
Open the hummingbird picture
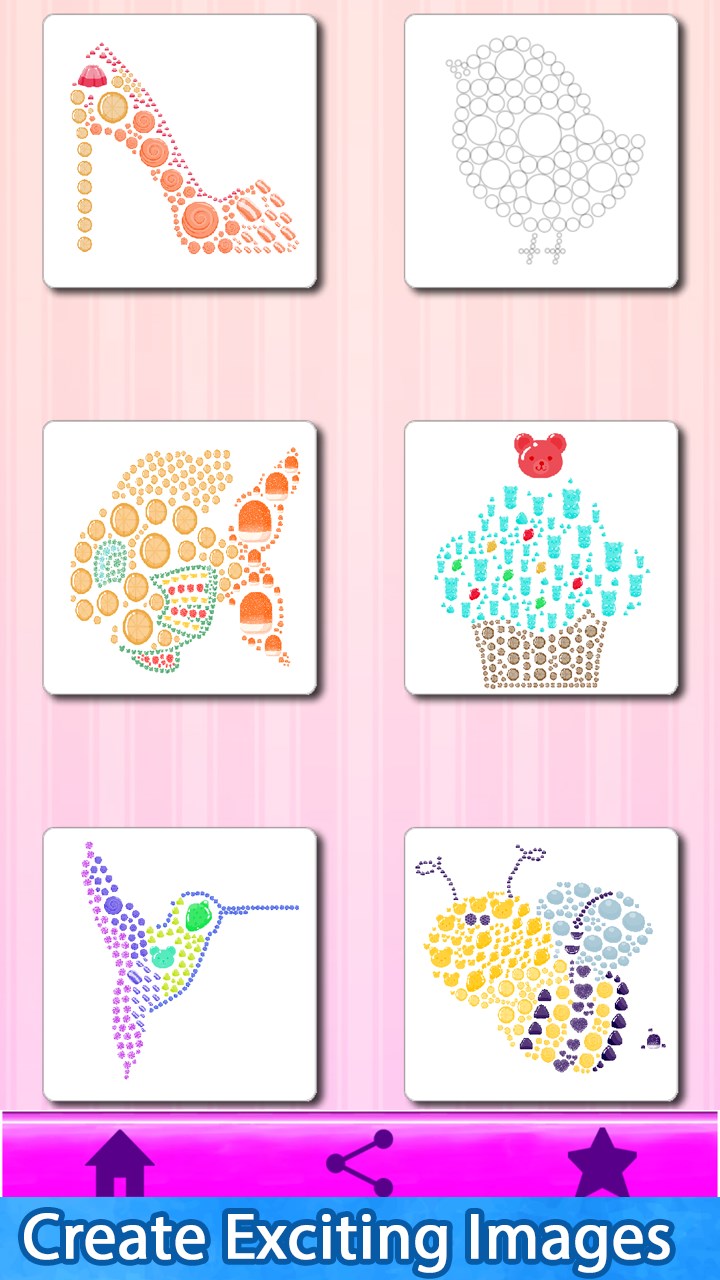180,964
